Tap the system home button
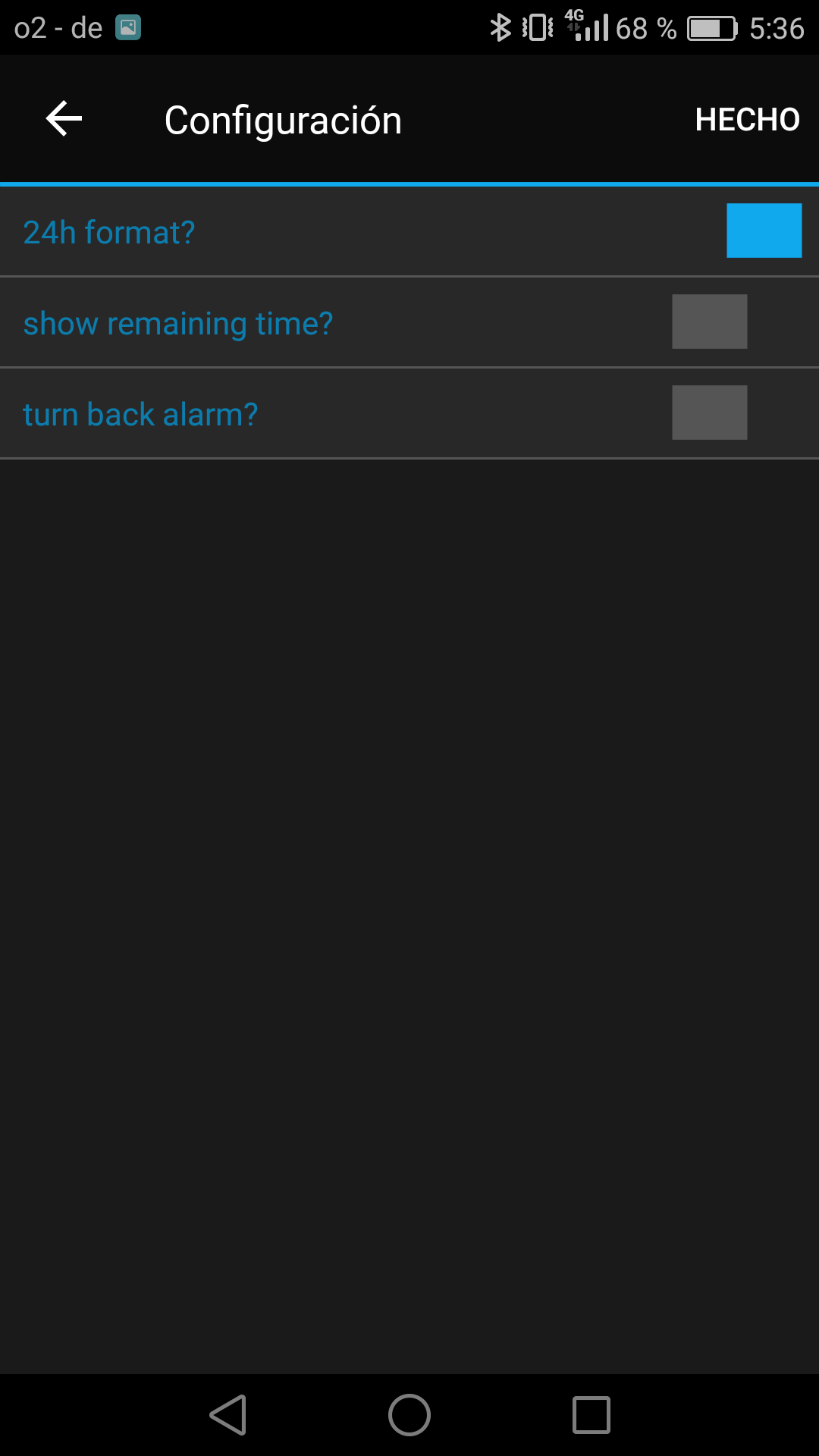The width and height of the screenshot is (819, 1456). coord(409,1415)
